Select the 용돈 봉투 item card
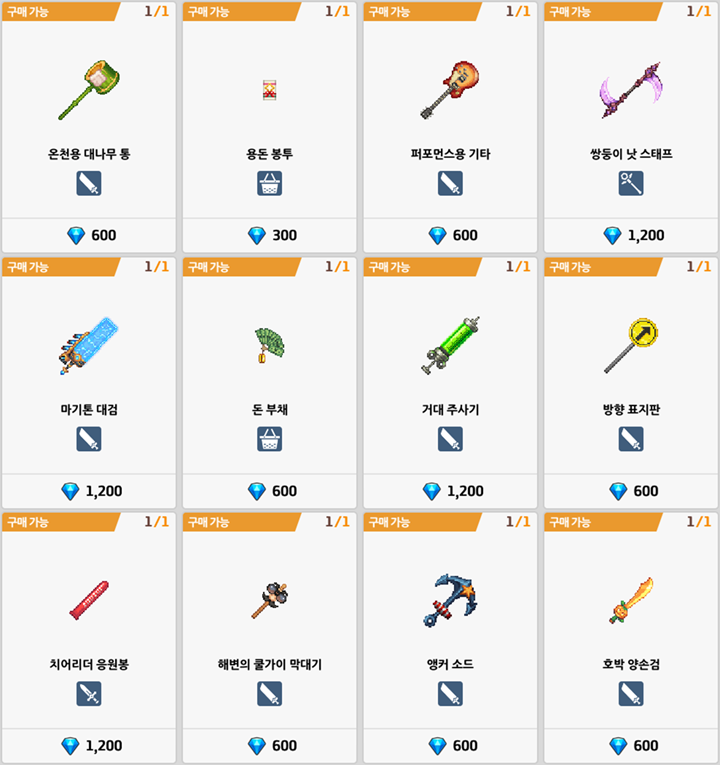This screenshot has width=720, height=765. 269,120
